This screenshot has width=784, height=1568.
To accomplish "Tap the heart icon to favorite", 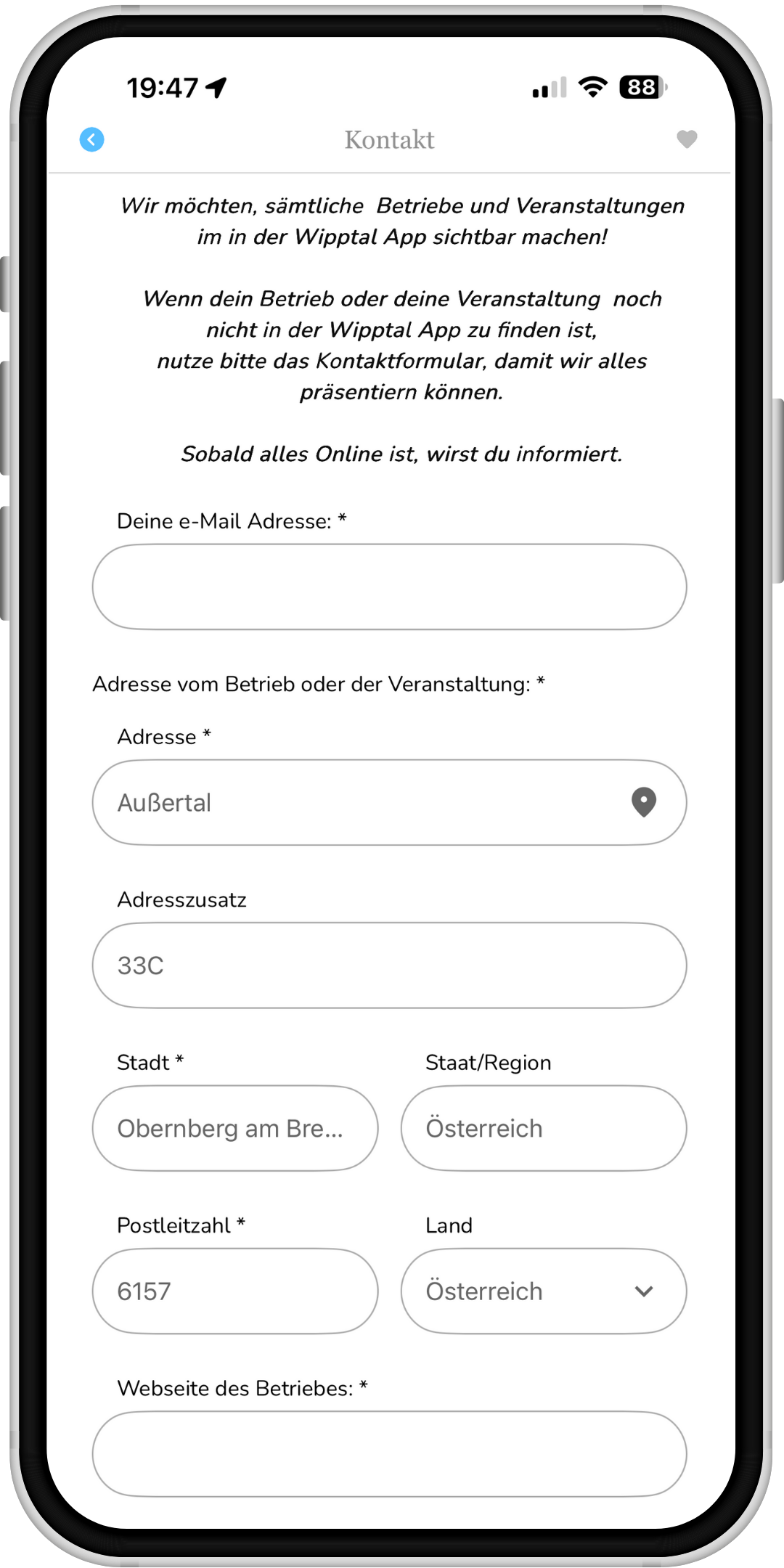I will pyautogui.click(x=687, y=139).
